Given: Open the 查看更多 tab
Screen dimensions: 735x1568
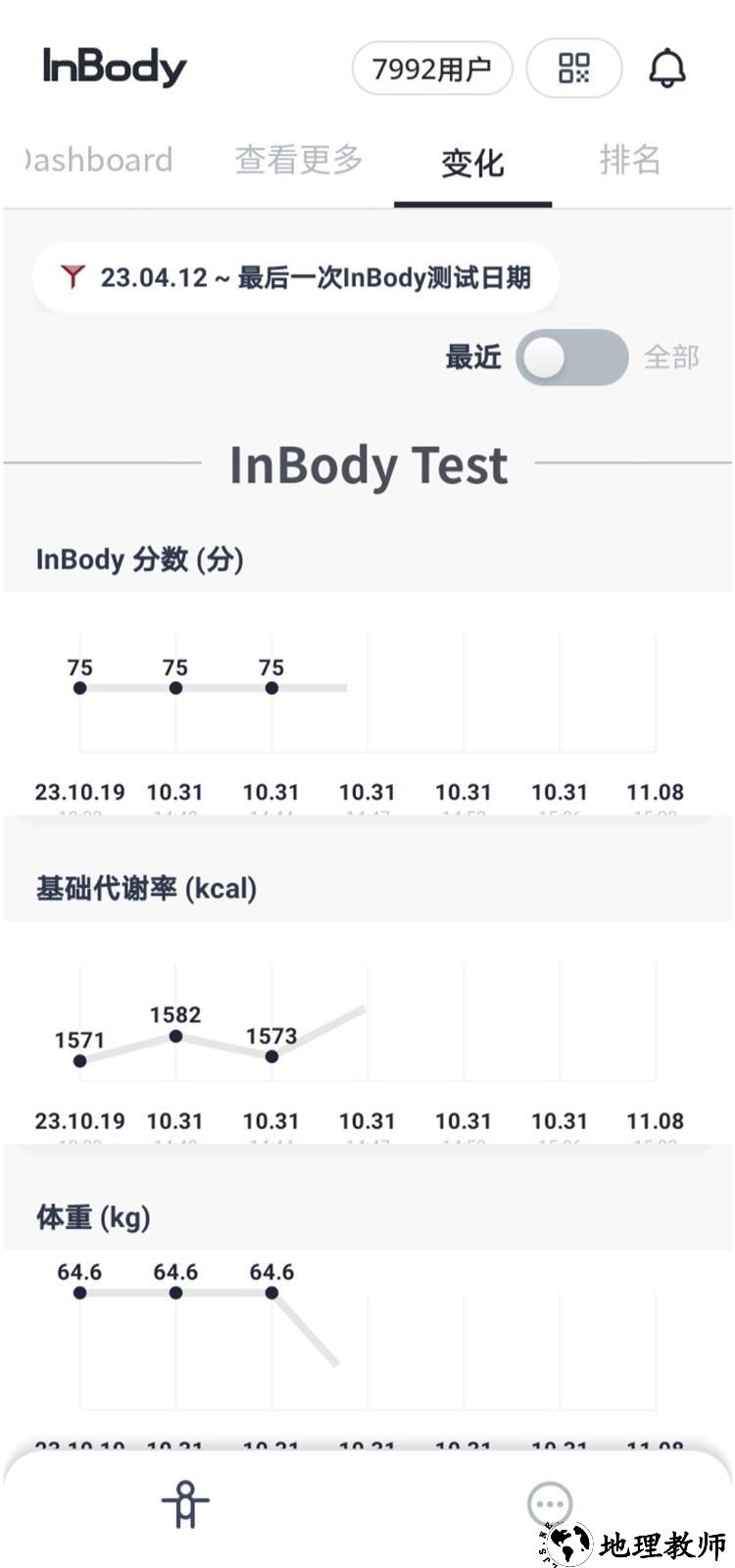Looking at the screenshot, I should point(300,160).
